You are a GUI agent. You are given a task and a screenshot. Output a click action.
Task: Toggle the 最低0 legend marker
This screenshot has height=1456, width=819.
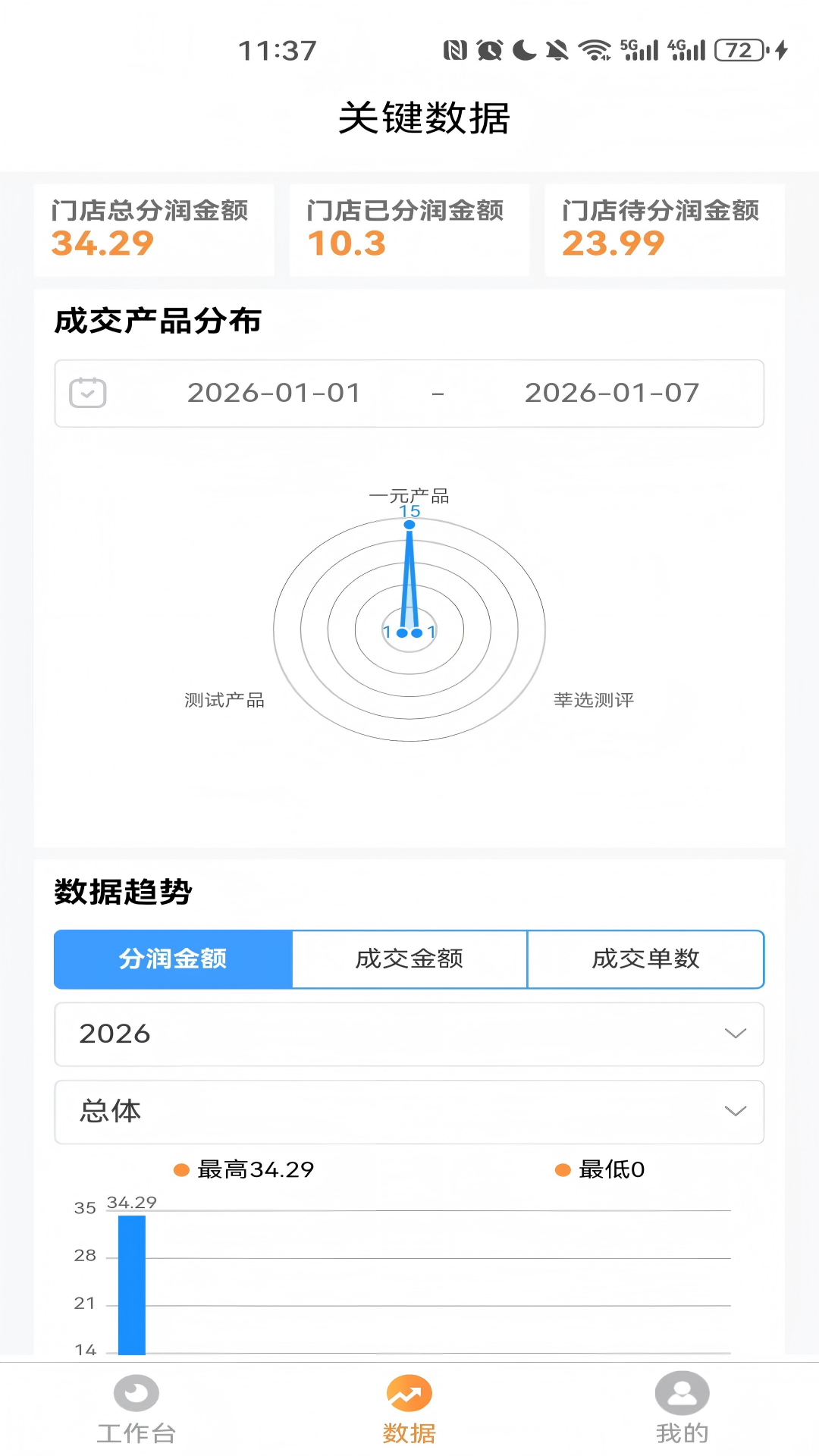tap(562, 1170)
